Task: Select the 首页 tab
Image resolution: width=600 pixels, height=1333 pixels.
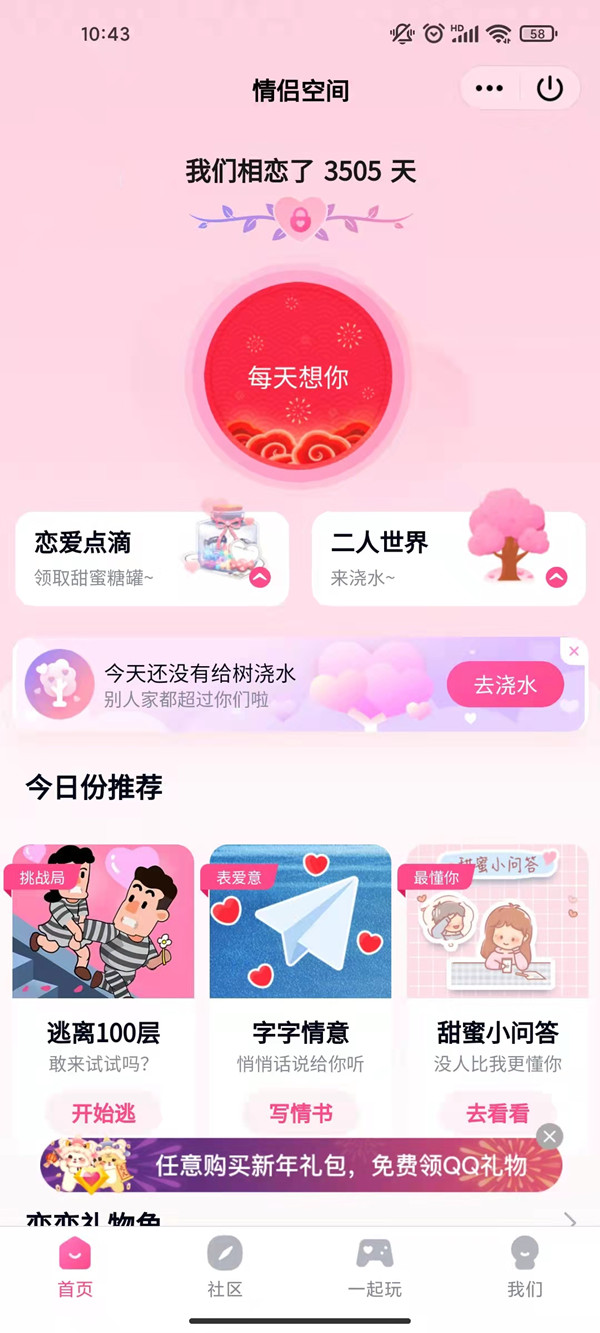Action: tap(75, 1266)
